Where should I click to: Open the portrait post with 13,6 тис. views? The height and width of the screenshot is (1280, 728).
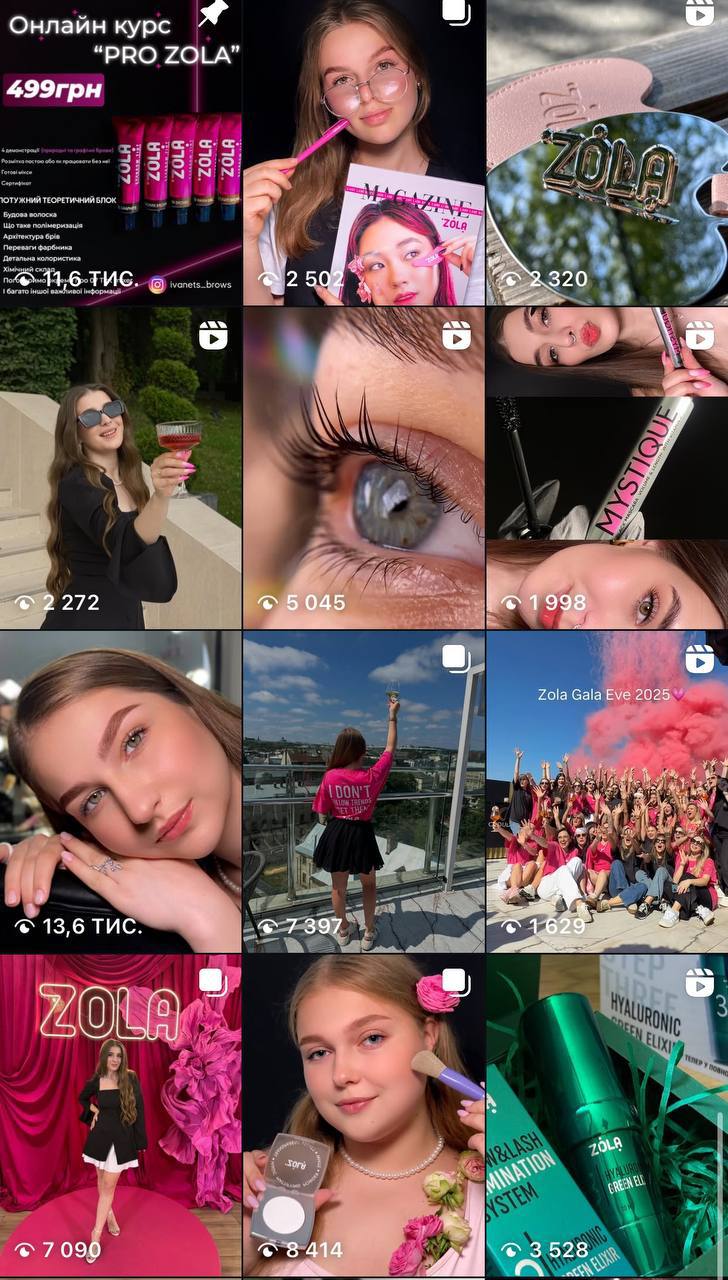120,792
